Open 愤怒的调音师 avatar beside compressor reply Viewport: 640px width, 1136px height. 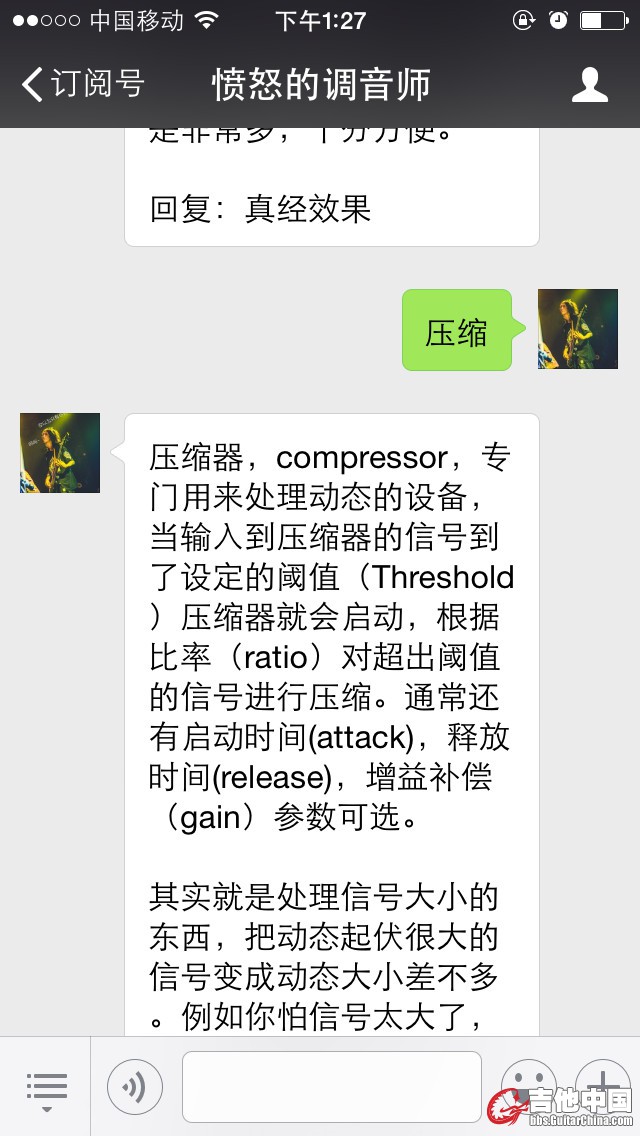60,452
